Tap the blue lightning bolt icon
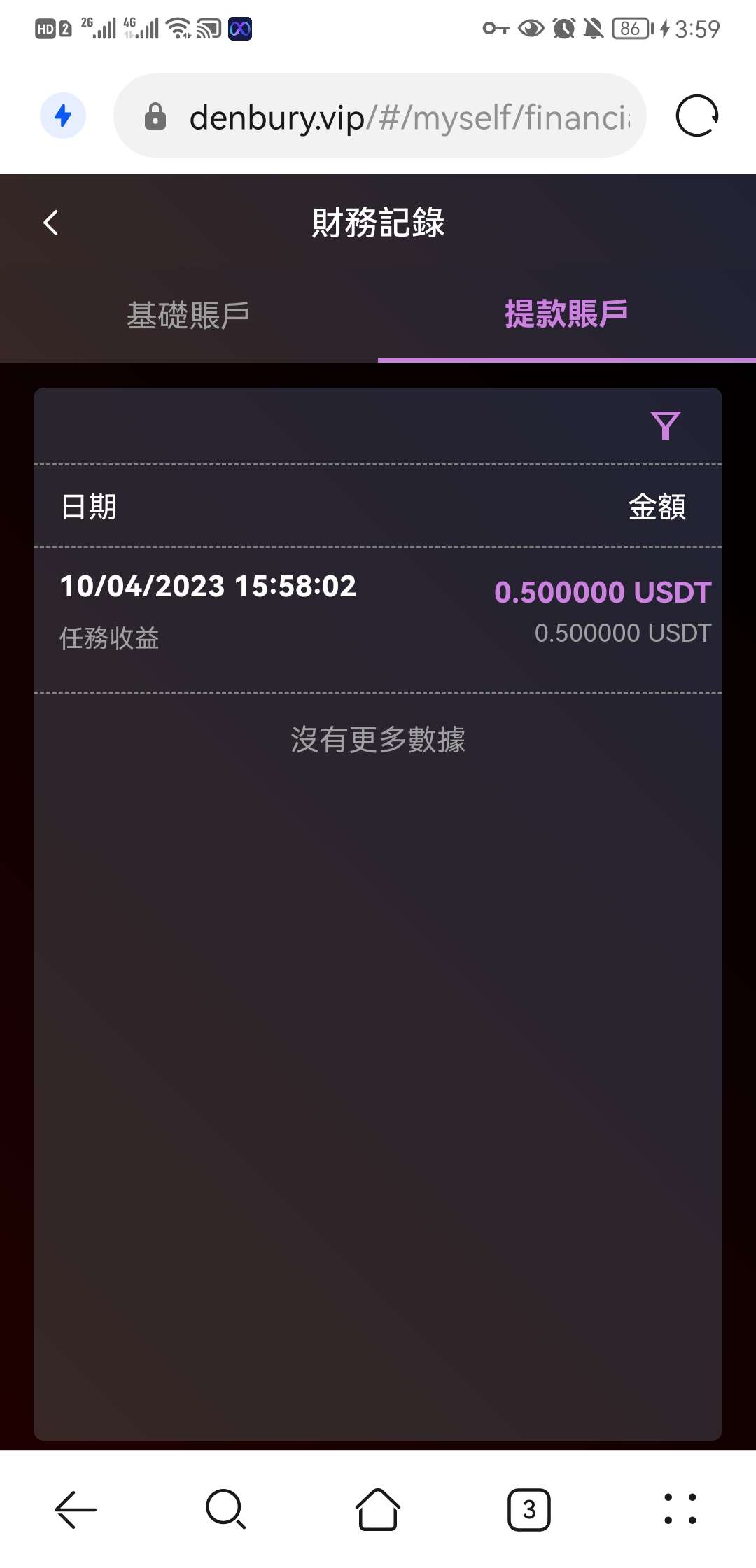Screen dimensions: 756x1568 (x=63, y=115)
